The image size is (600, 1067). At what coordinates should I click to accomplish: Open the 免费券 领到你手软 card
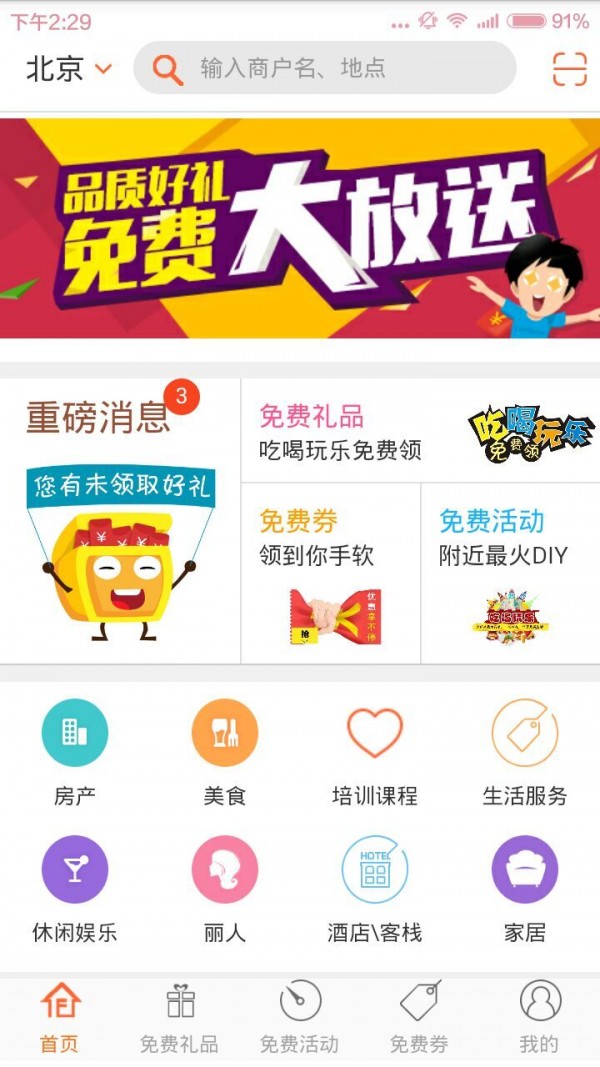pyautogui.click(x=330, y=574)
